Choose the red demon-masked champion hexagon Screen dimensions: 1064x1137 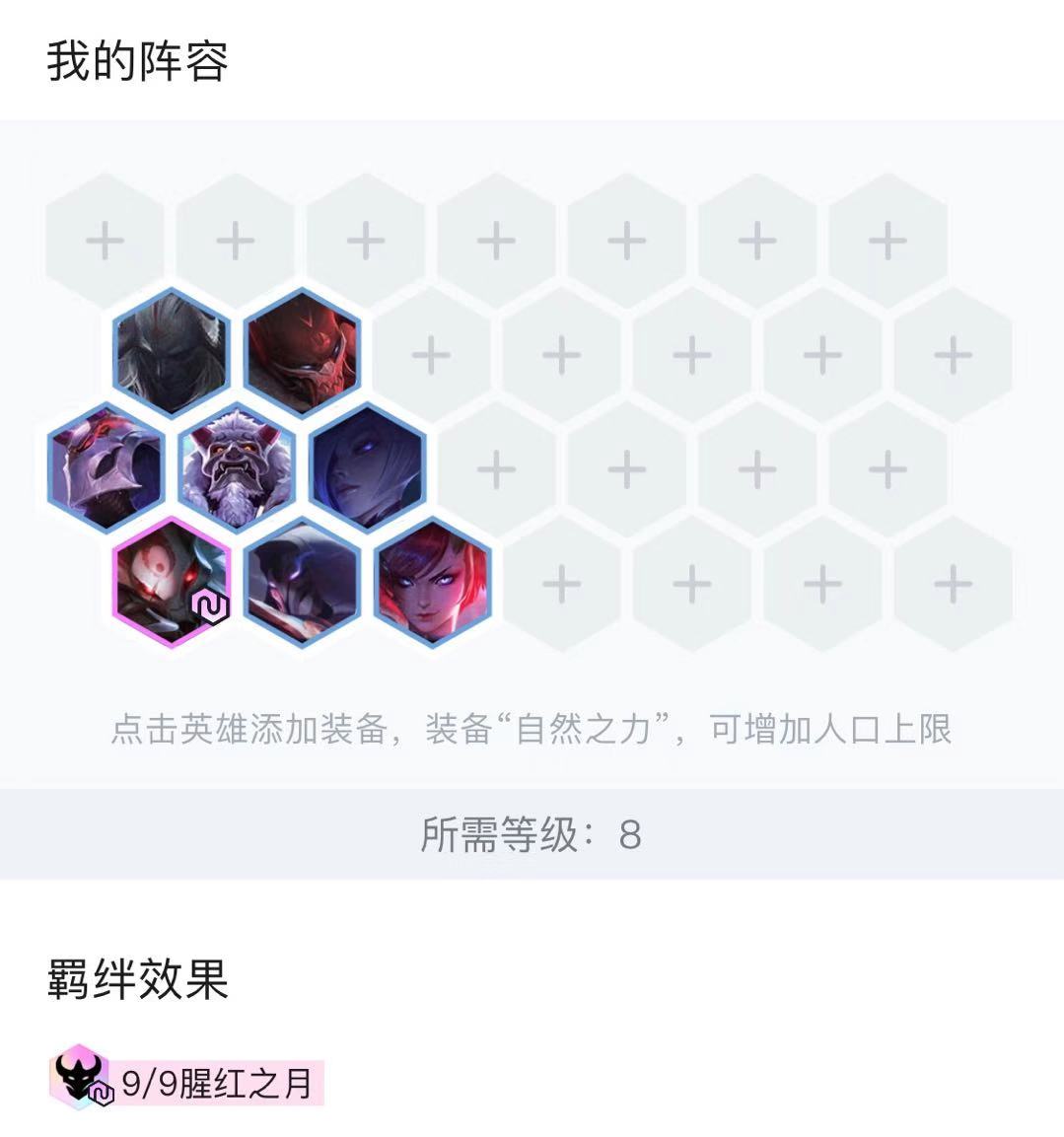pyautogui.click(x=301, y=352)
